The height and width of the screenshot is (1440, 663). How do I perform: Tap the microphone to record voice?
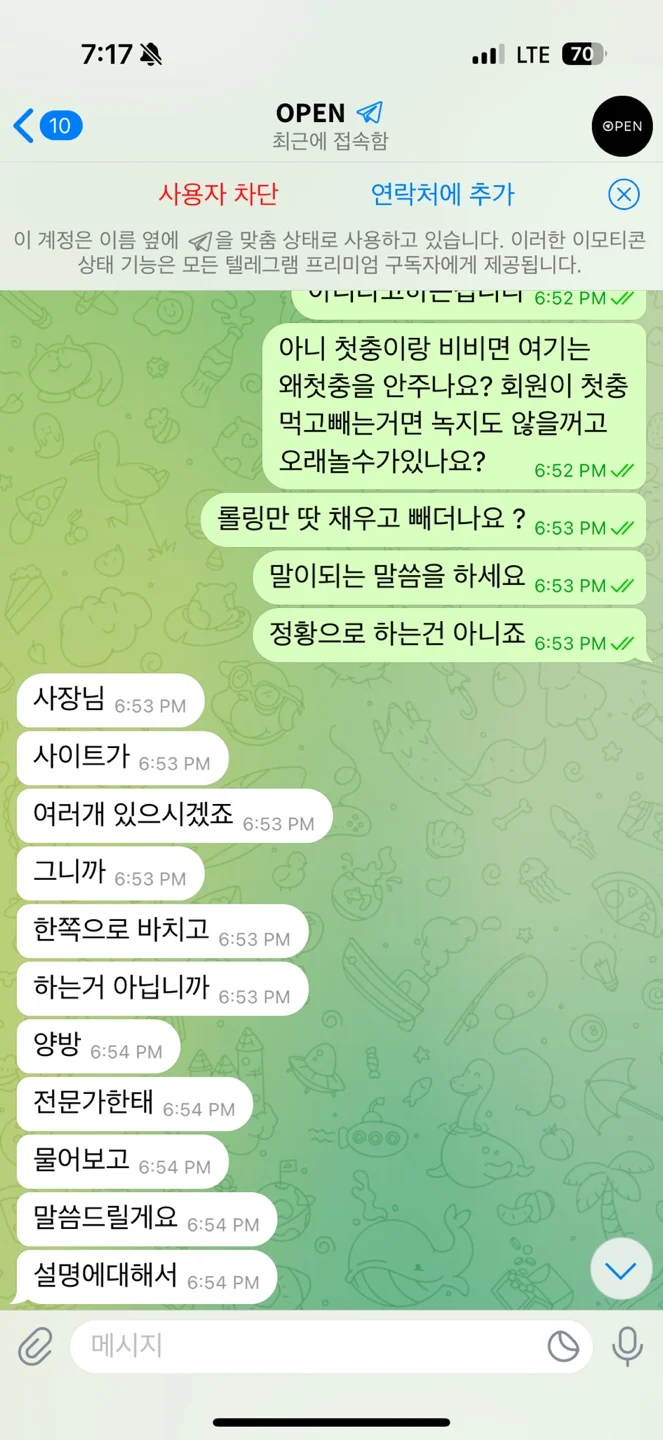pos(627,1347)
